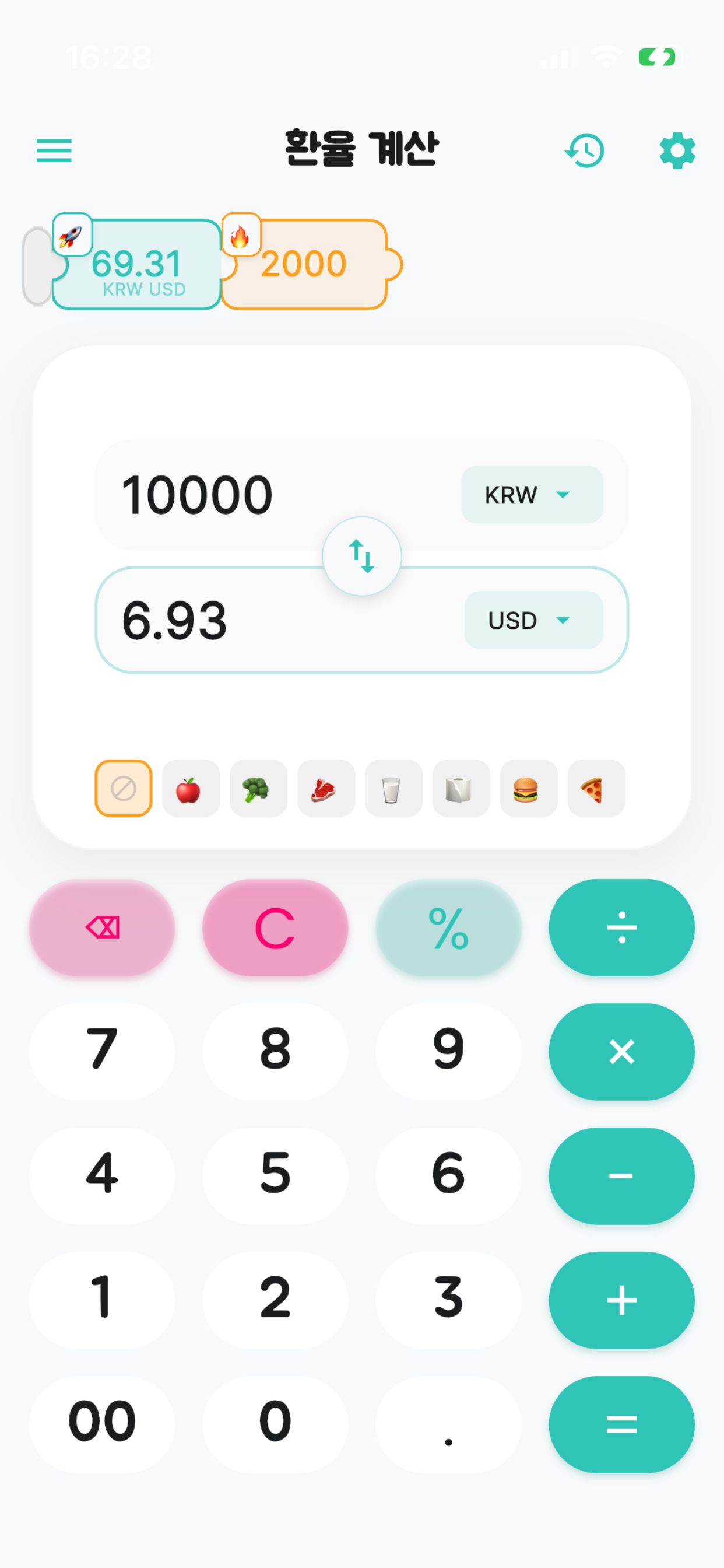Open the KRW currency dropdown
This screenshot has height=1568, width=724.
(530, 495)
